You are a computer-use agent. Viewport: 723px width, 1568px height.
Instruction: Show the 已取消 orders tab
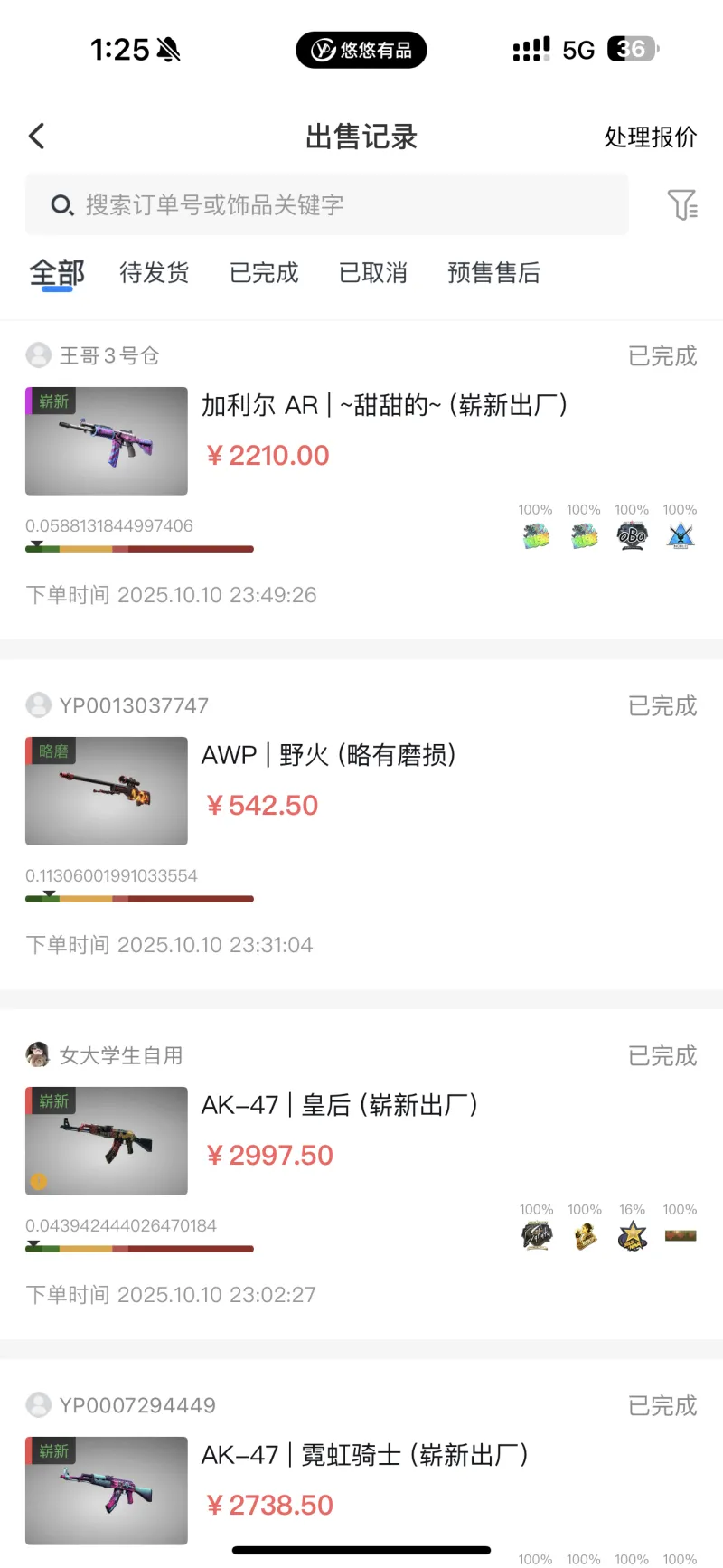click(x=373, y=272)
